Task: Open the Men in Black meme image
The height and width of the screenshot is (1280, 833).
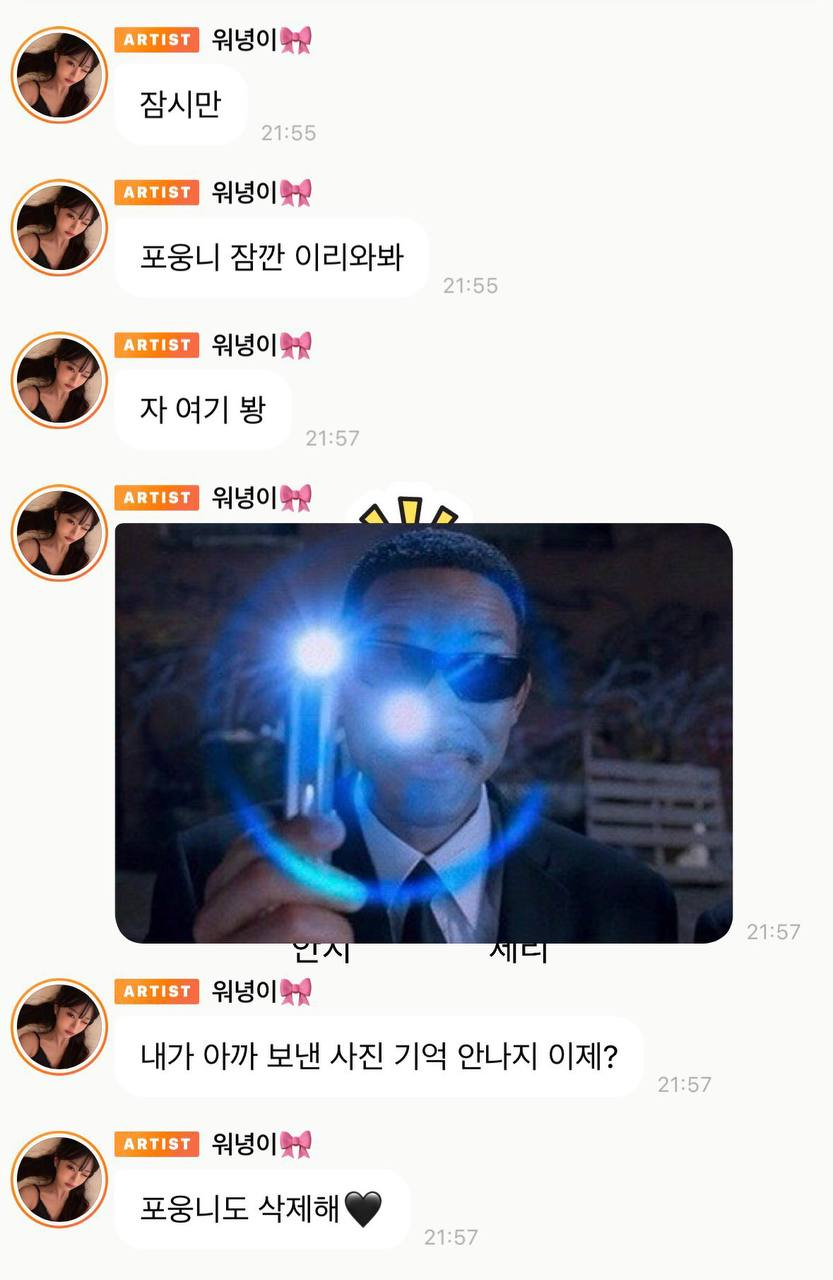Action: [424, 732]
